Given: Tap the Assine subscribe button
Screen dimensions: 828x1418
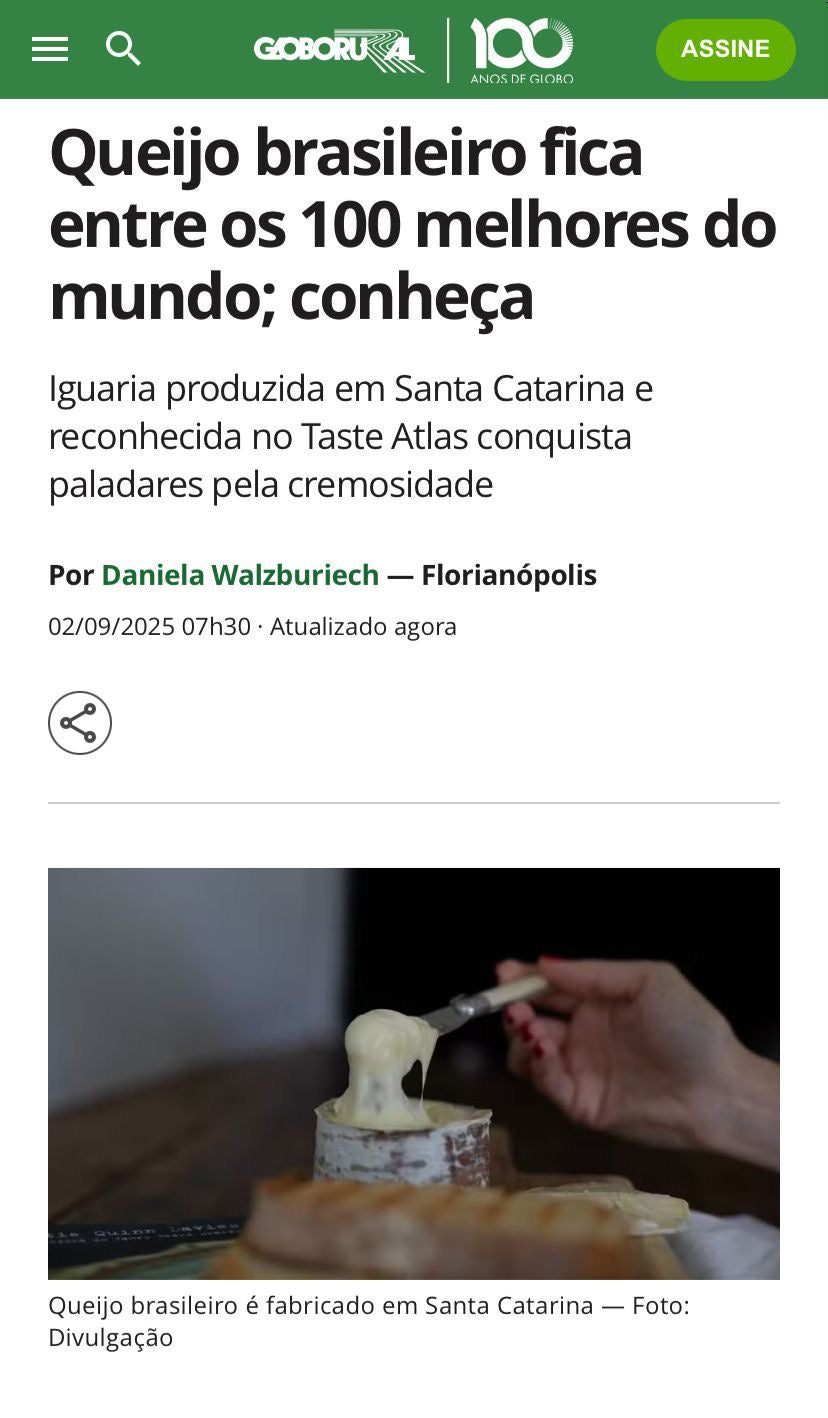Looking at the screenshot, I should tap(725, 49).
